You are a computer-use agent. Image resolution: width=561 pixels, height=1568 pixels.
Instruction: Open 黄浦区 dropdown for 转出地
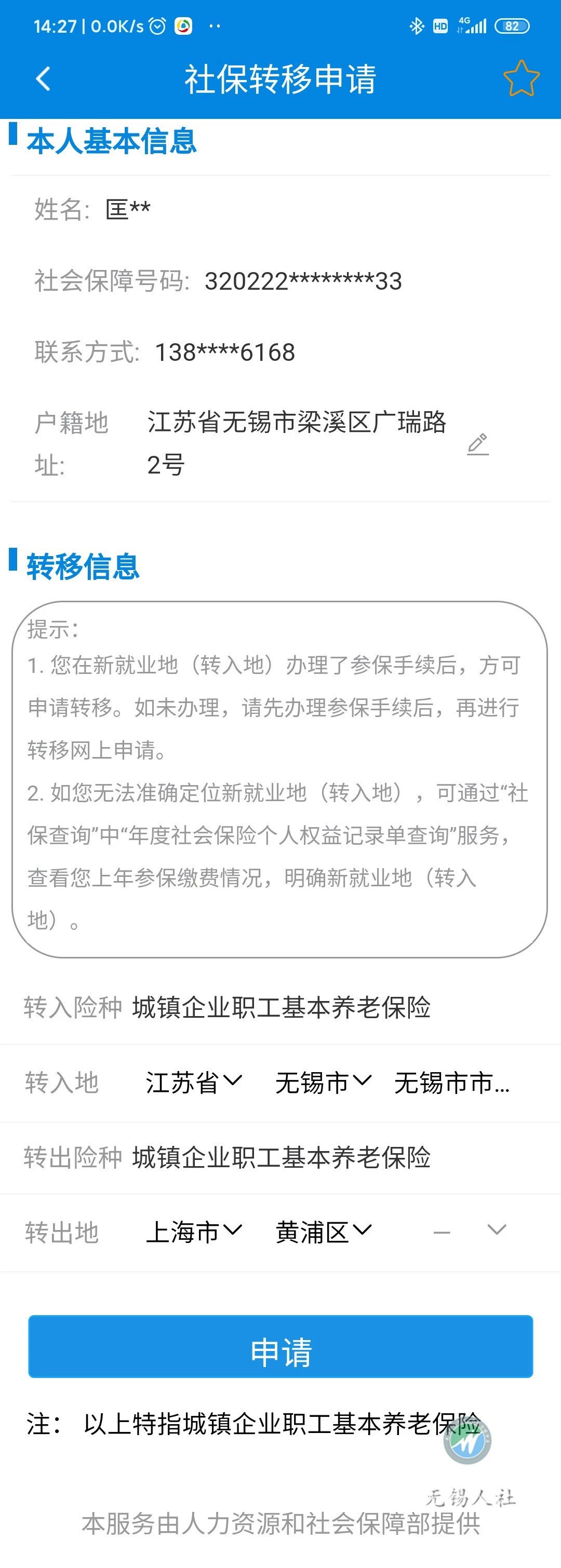tap(323, 1232)
